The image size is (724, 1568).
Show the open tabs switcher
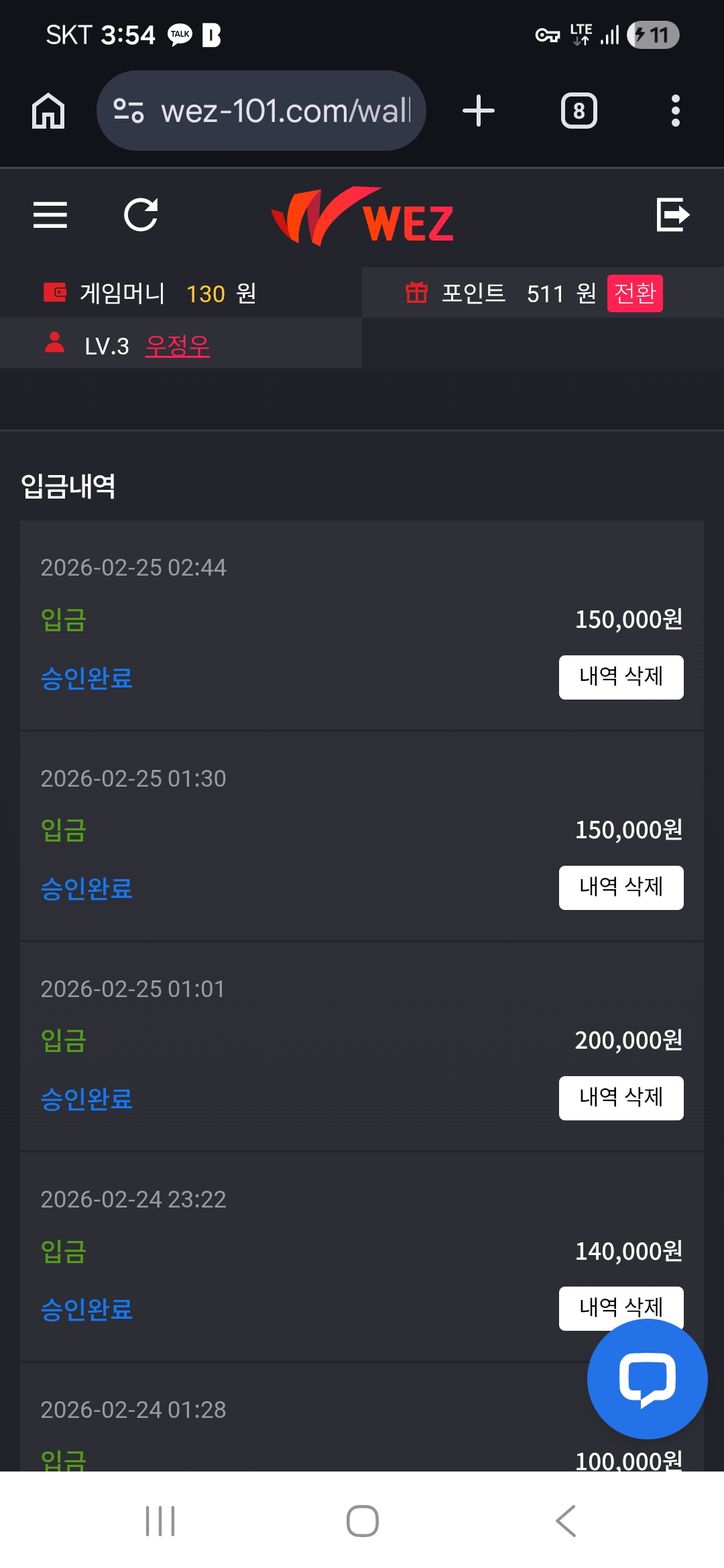click(579, 111)
